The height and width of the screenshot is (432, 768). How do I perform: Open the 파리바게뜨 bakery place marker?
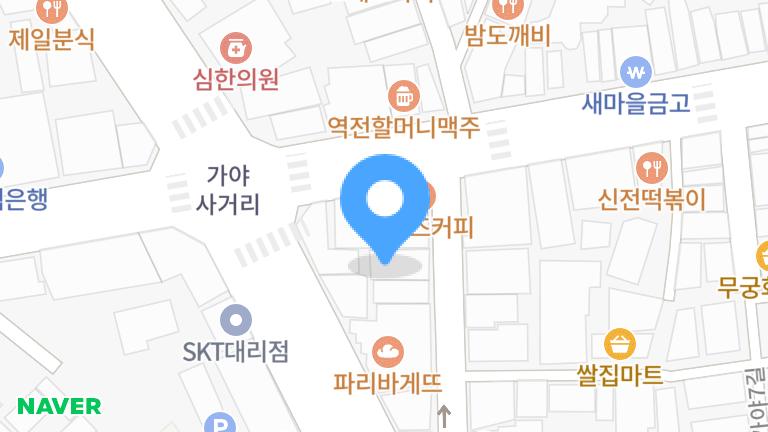coord(387,352)
